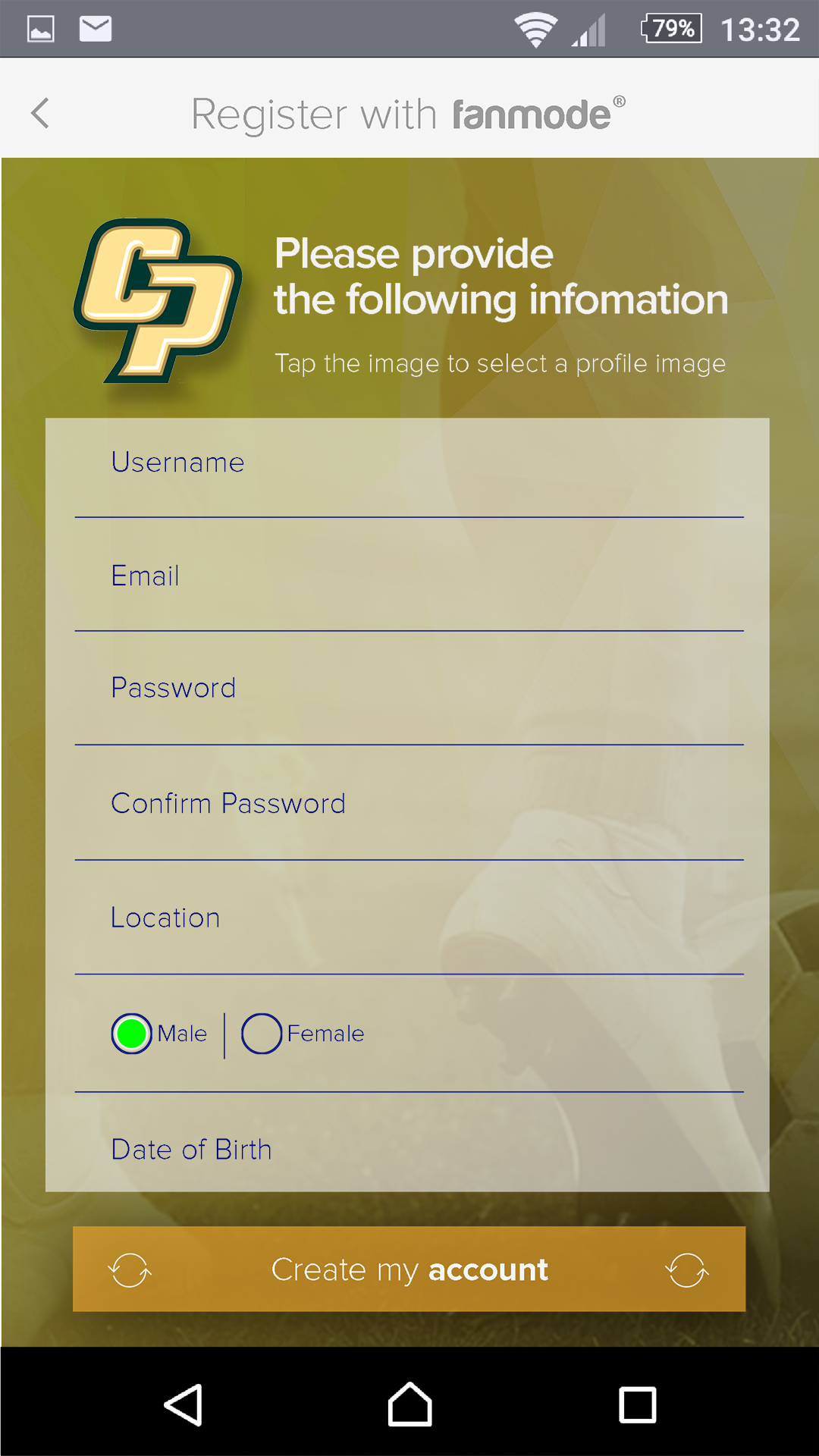Choose the Female radio button
The width and height of the screenshot is (819, 1456).
[262, 1034]
